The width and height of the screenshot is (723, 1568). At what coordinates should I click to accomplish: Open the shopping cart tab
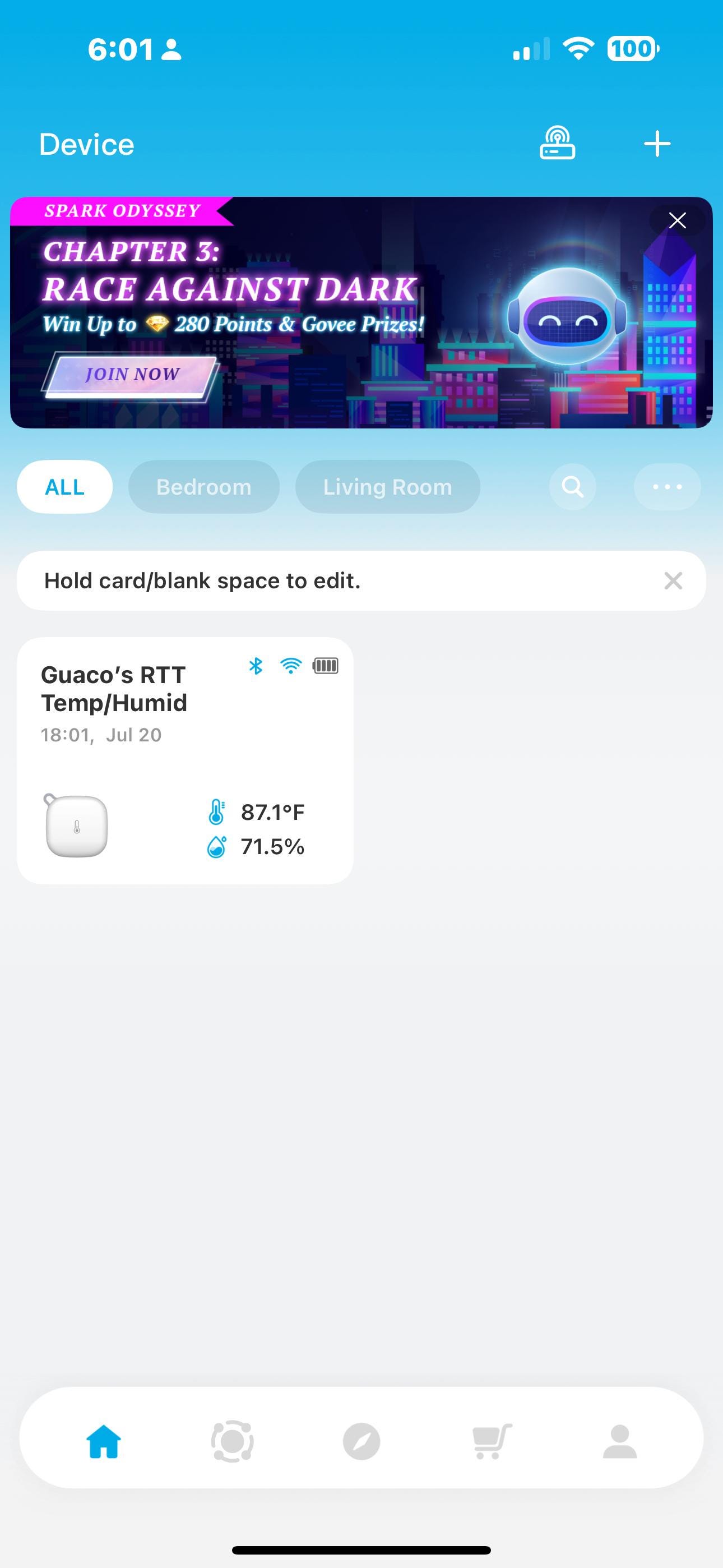click(x=491, y=1441)
